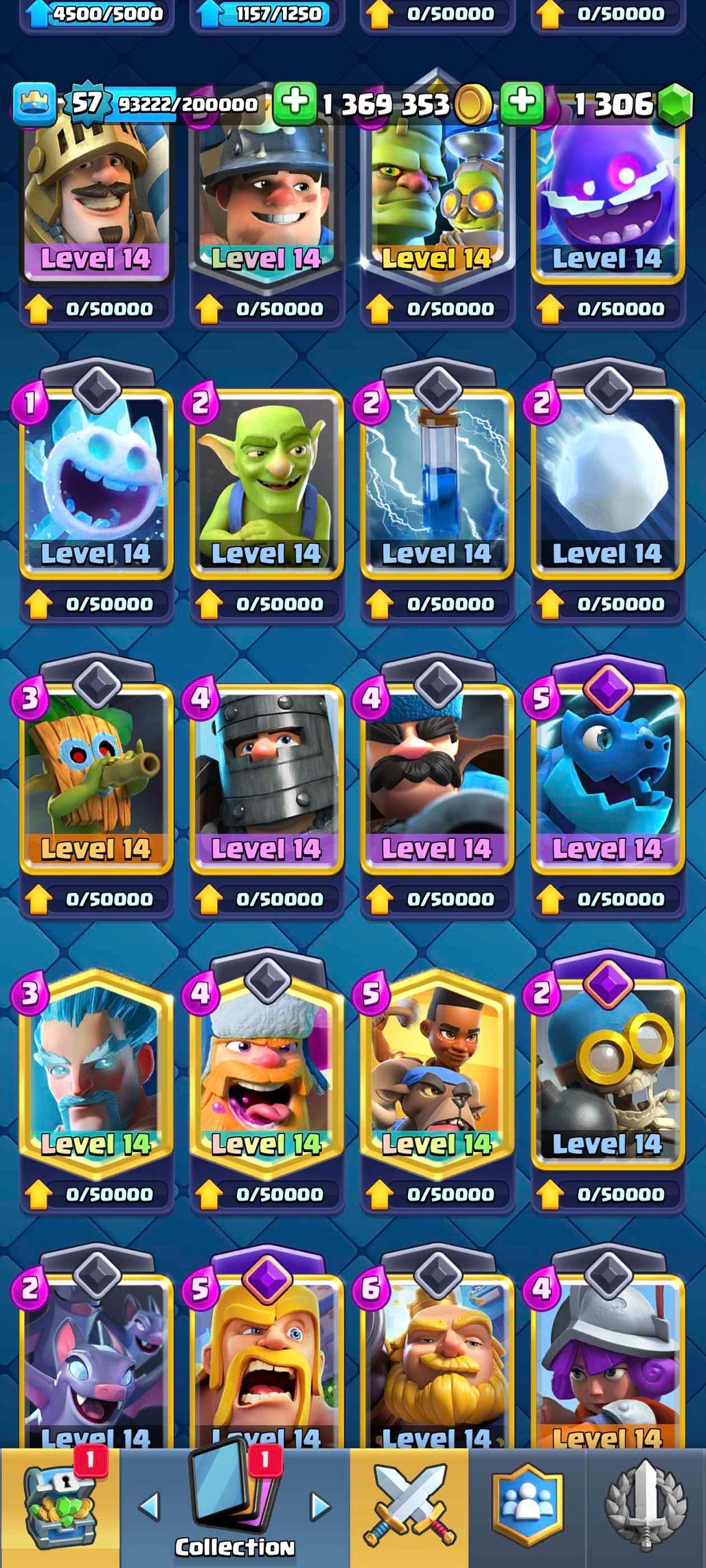This screenshot has height=1568, width=706.
Task: Open the Bats card
Action: [x=96, y=1366]
